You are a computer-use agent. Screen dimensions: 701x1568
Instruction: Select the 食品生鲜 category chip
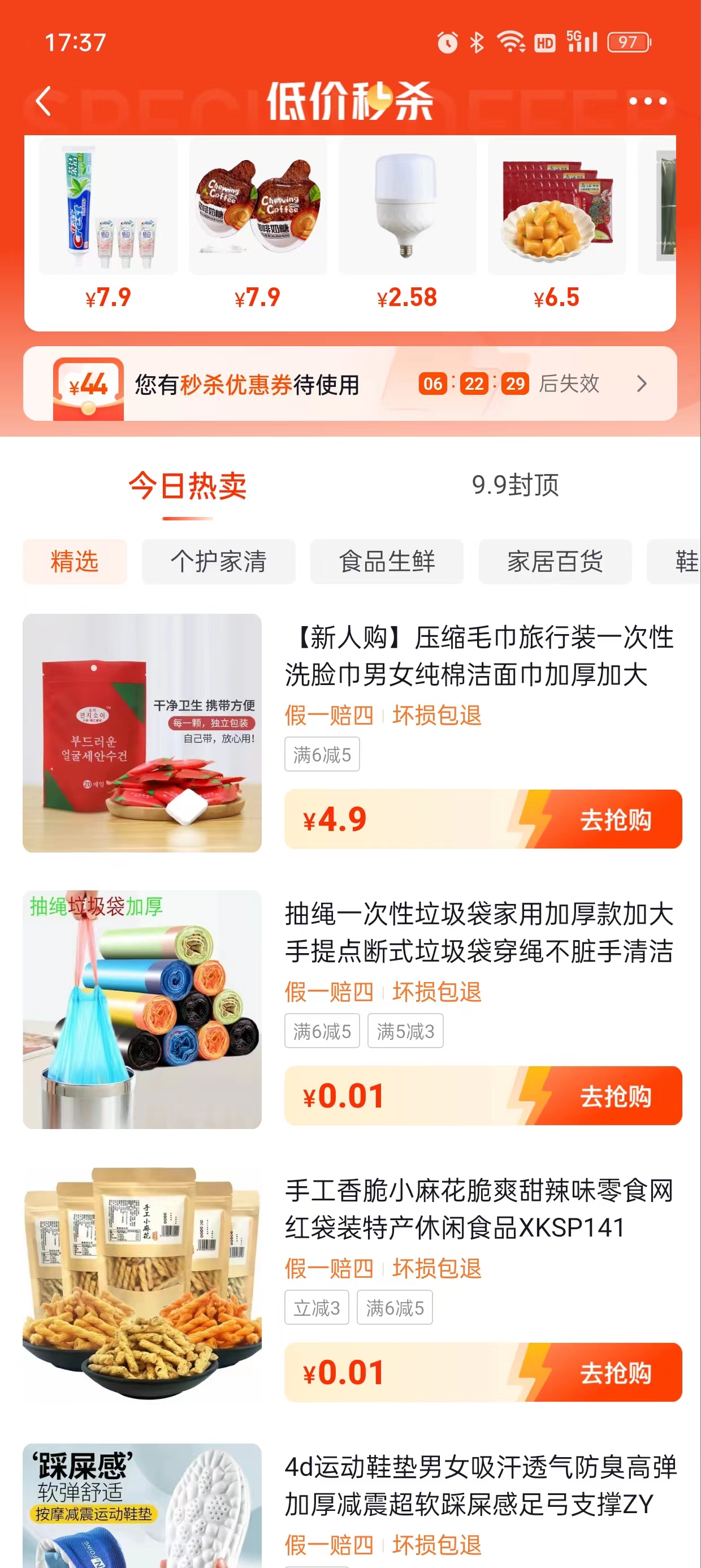tap(387, 561)
